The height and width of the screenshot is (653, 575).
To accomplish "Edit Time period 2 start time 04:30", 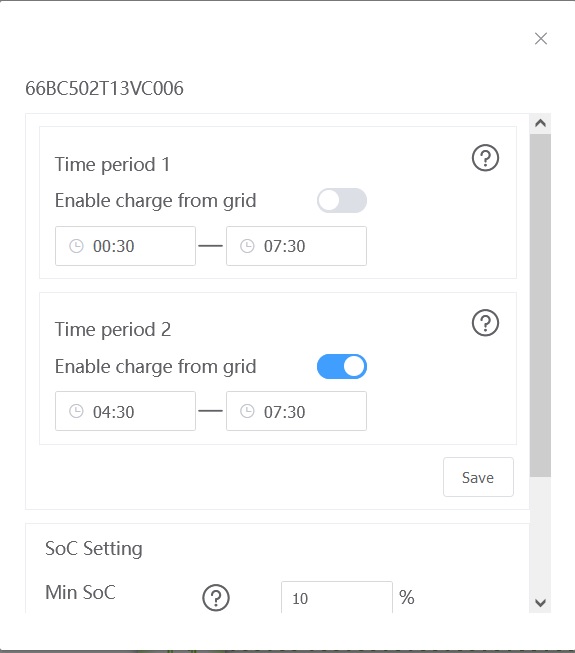I will coord(125,411).
